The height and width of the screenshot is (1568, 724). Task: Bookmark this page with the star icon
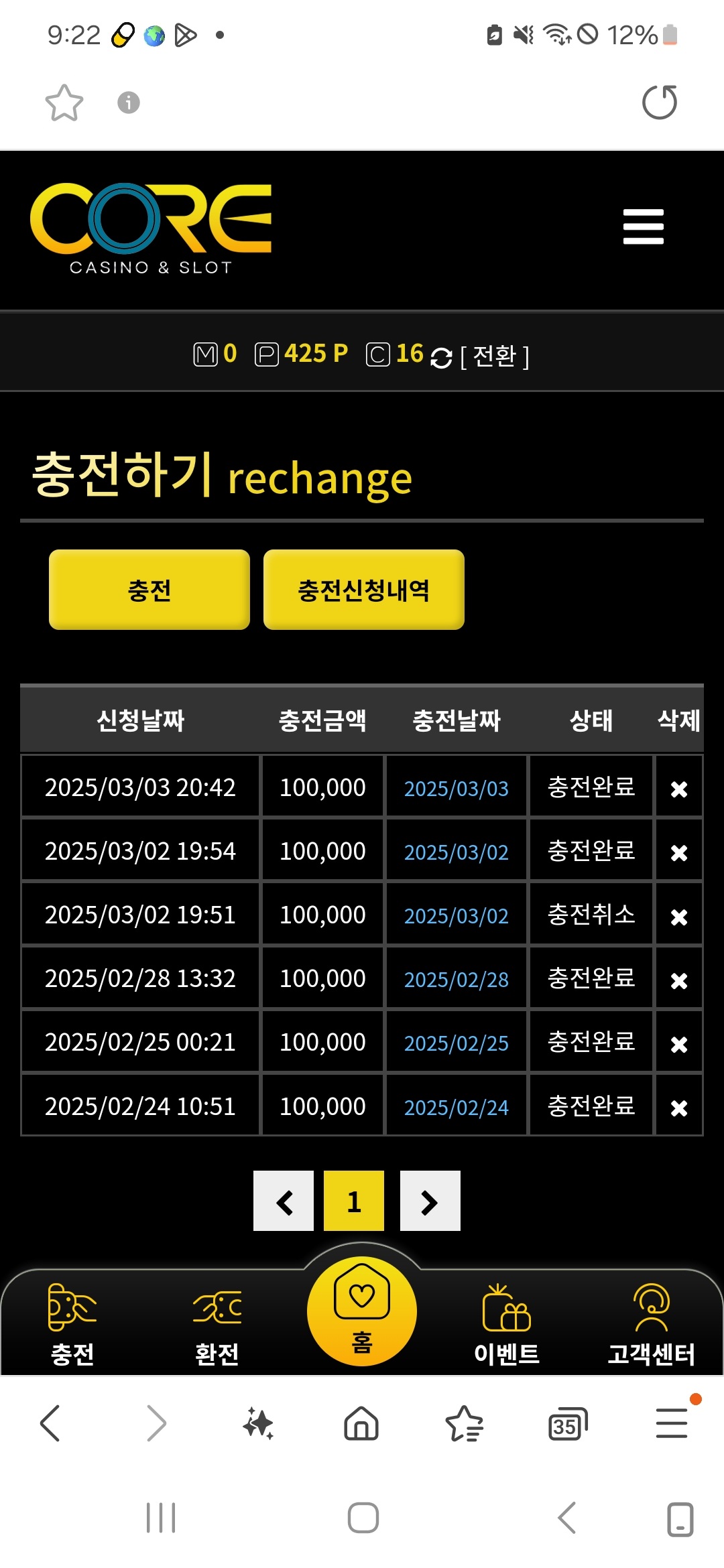pos(64,103)
